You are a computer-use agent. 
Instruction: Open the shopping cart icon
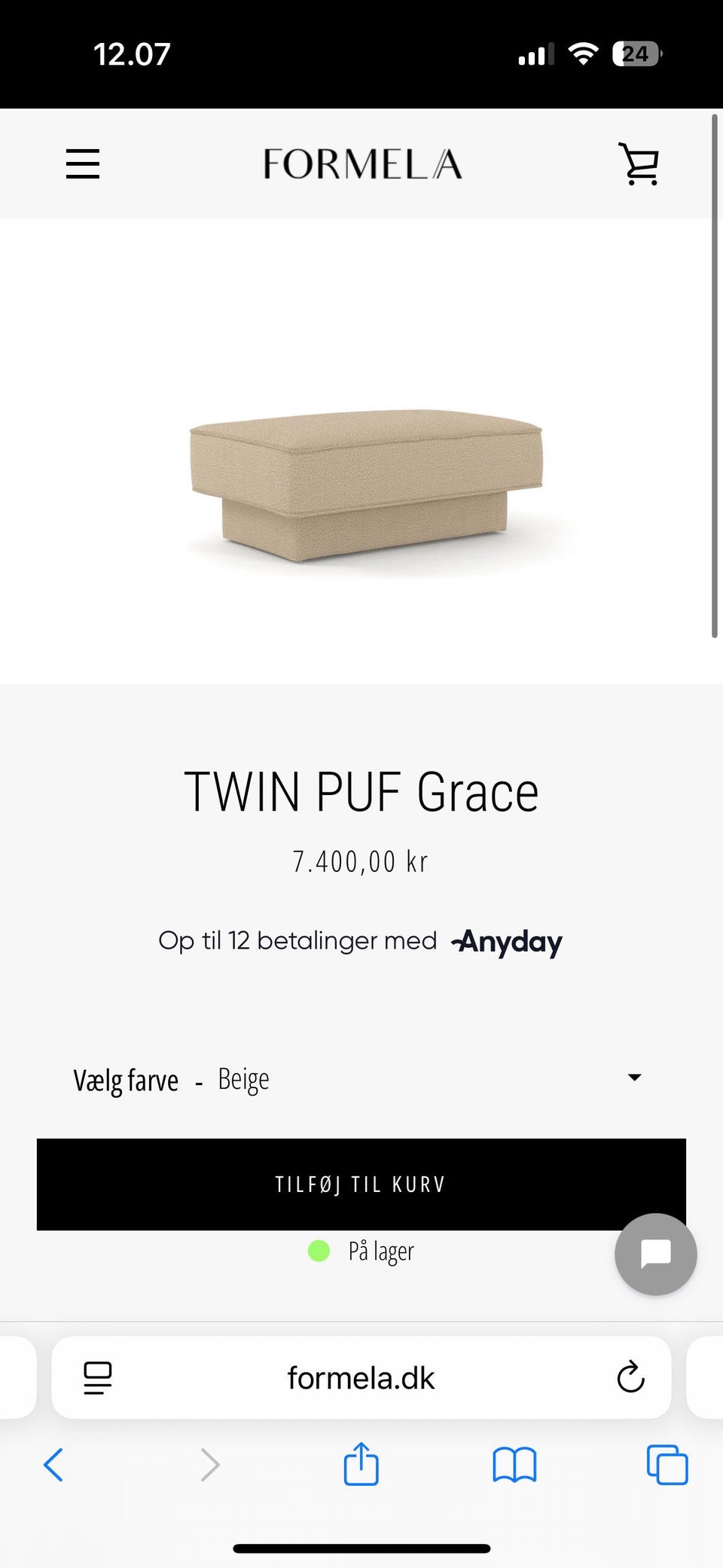pos(639,164)
